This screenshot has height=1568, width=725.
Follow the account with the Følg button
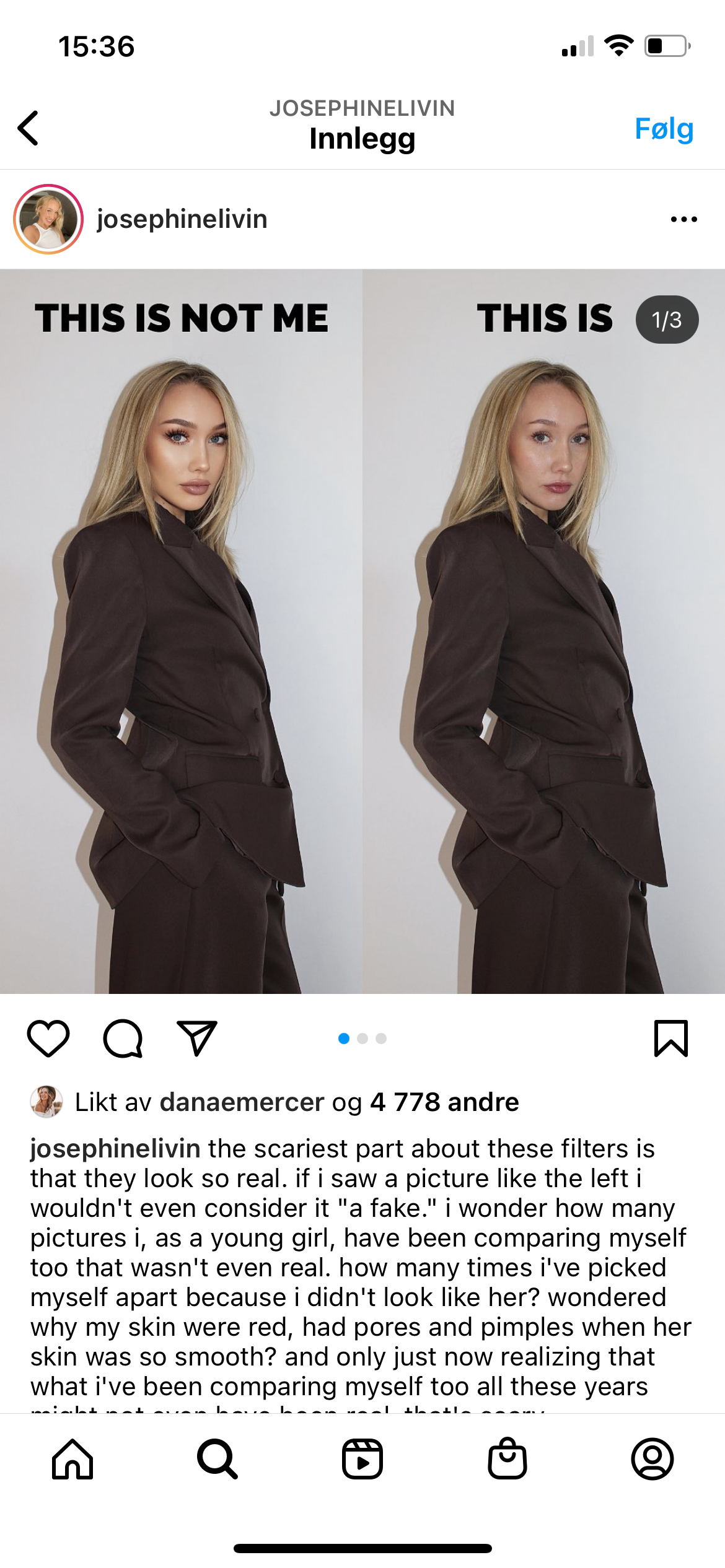tap(664, 129)
